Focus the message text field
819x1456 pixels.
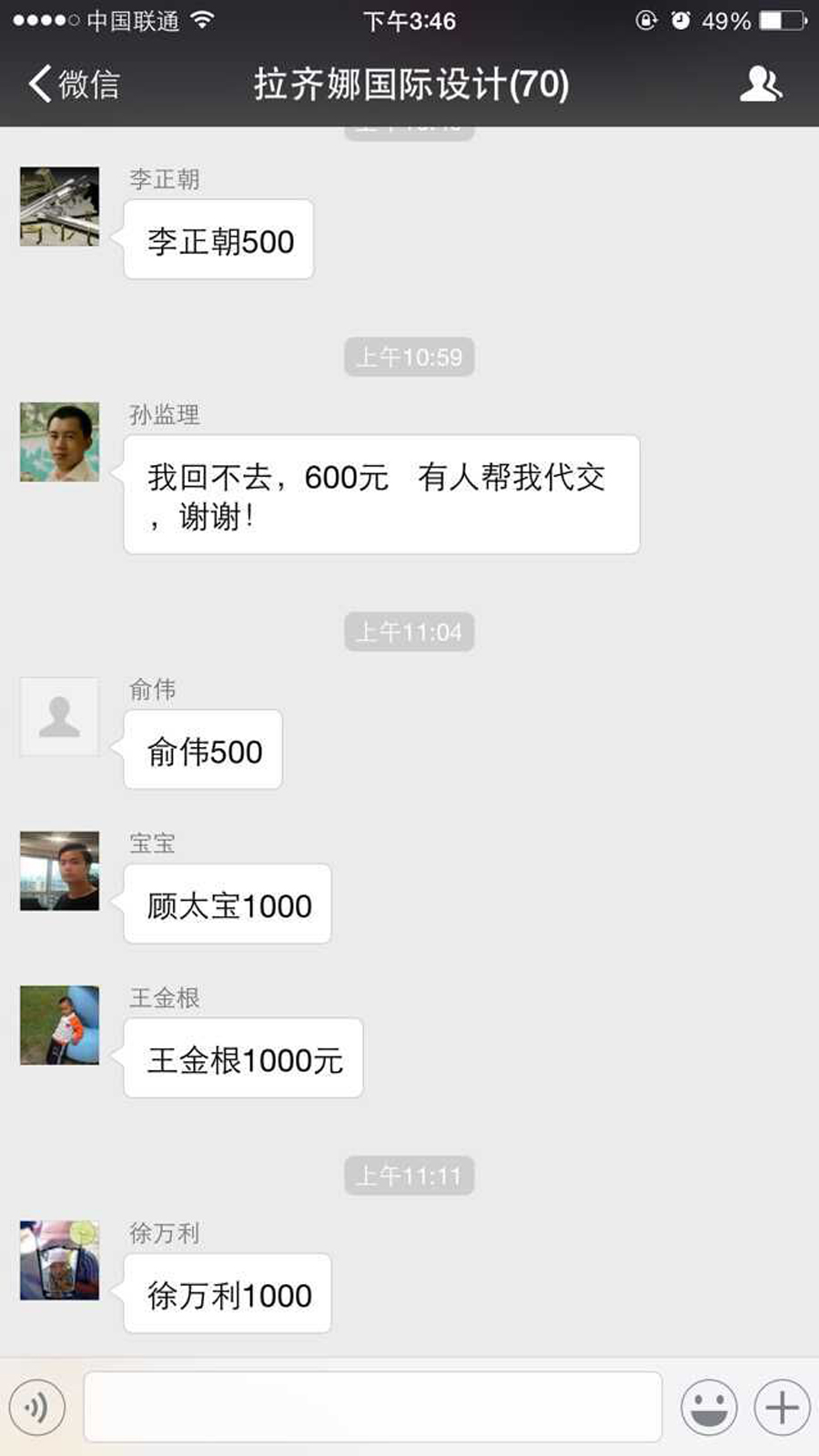coord(372,1408)
